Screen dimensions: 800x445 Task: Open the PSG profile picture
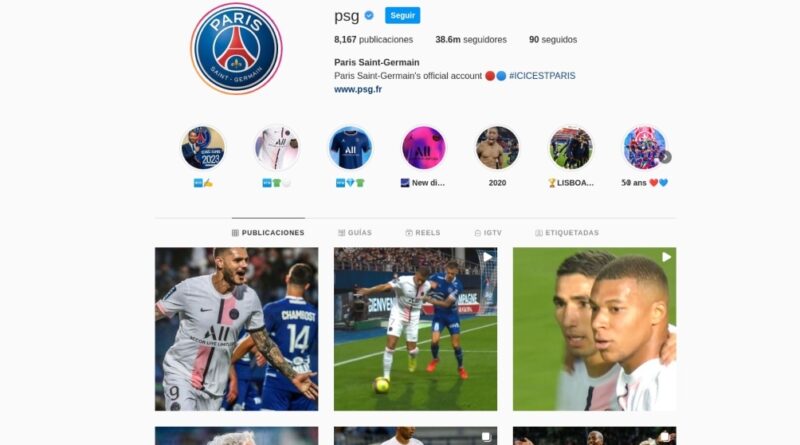pyautogui.click(x=236, y=48)
